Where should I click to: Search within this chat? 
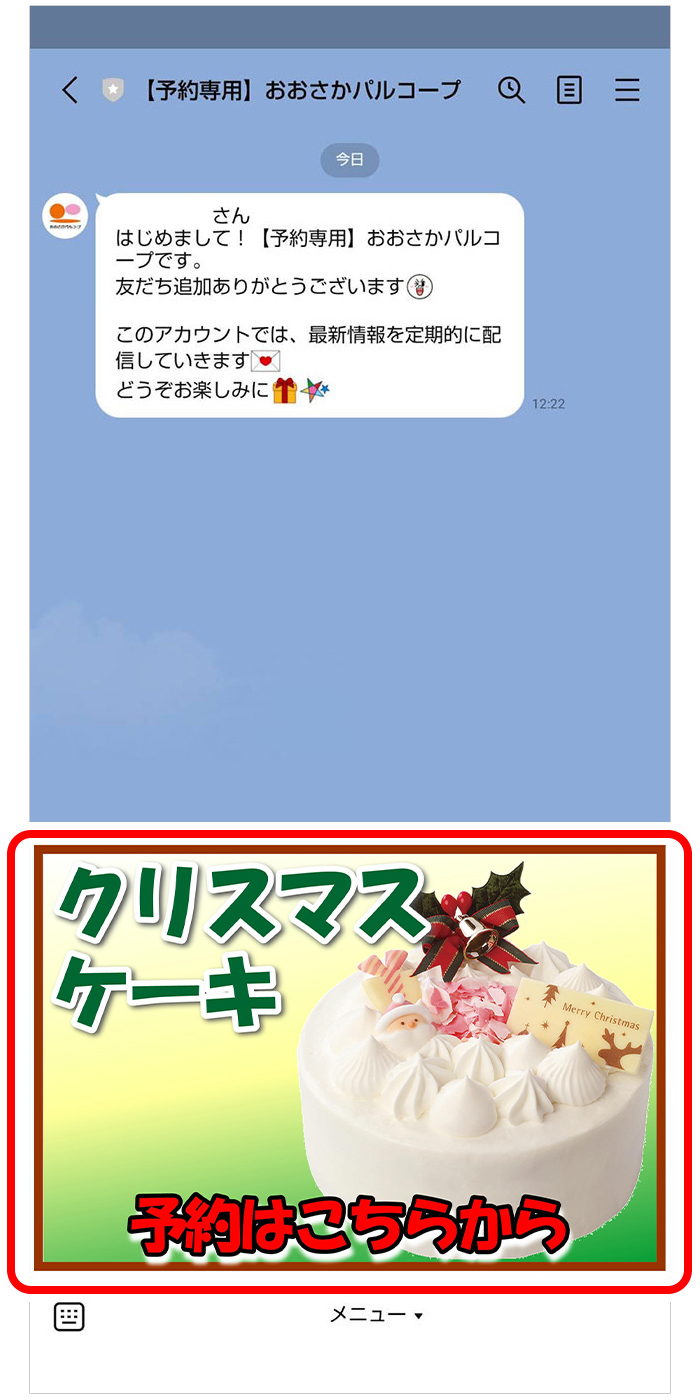point(511,90)
